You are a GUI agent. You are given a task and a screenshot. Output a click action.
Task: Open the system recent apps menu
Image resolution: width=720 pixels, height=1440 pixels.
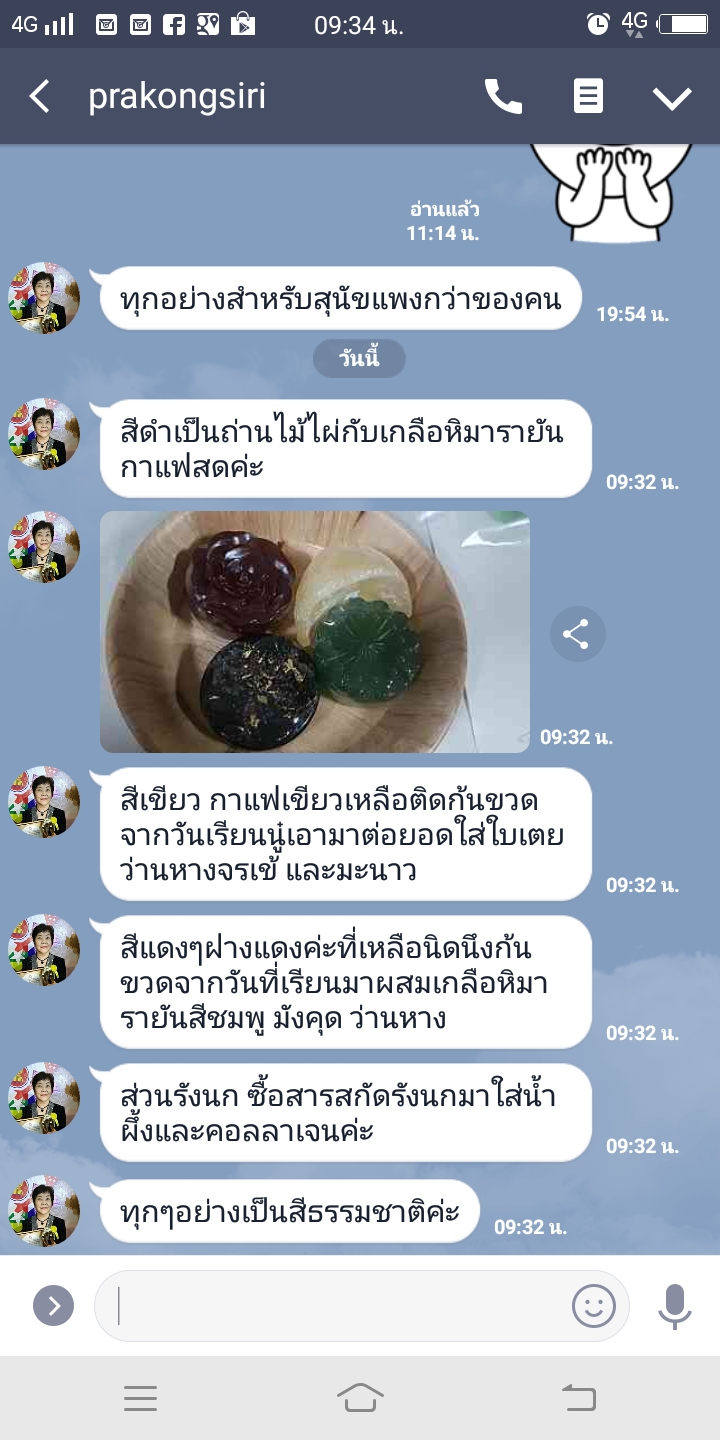point(140,1398)
